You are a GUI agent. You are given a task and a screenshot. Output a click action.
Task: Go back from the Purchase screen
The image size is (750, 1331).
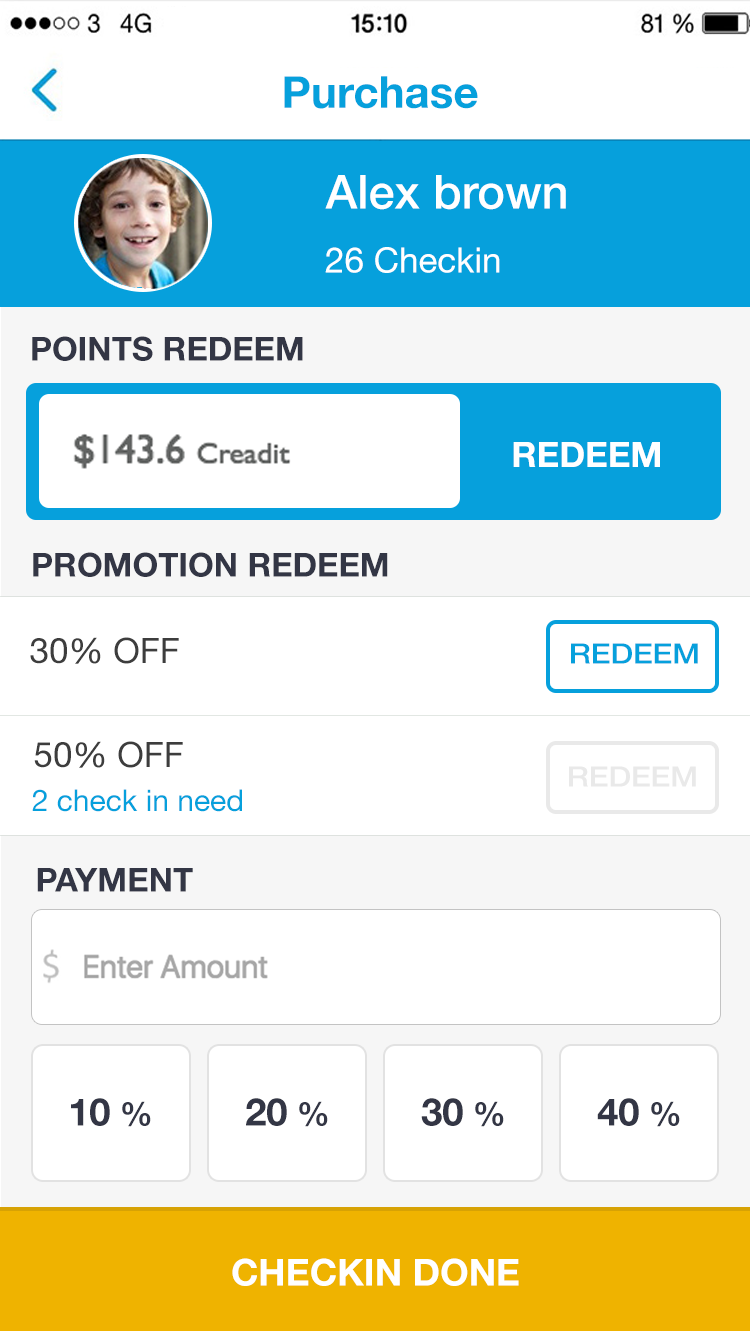pos(45,91)
